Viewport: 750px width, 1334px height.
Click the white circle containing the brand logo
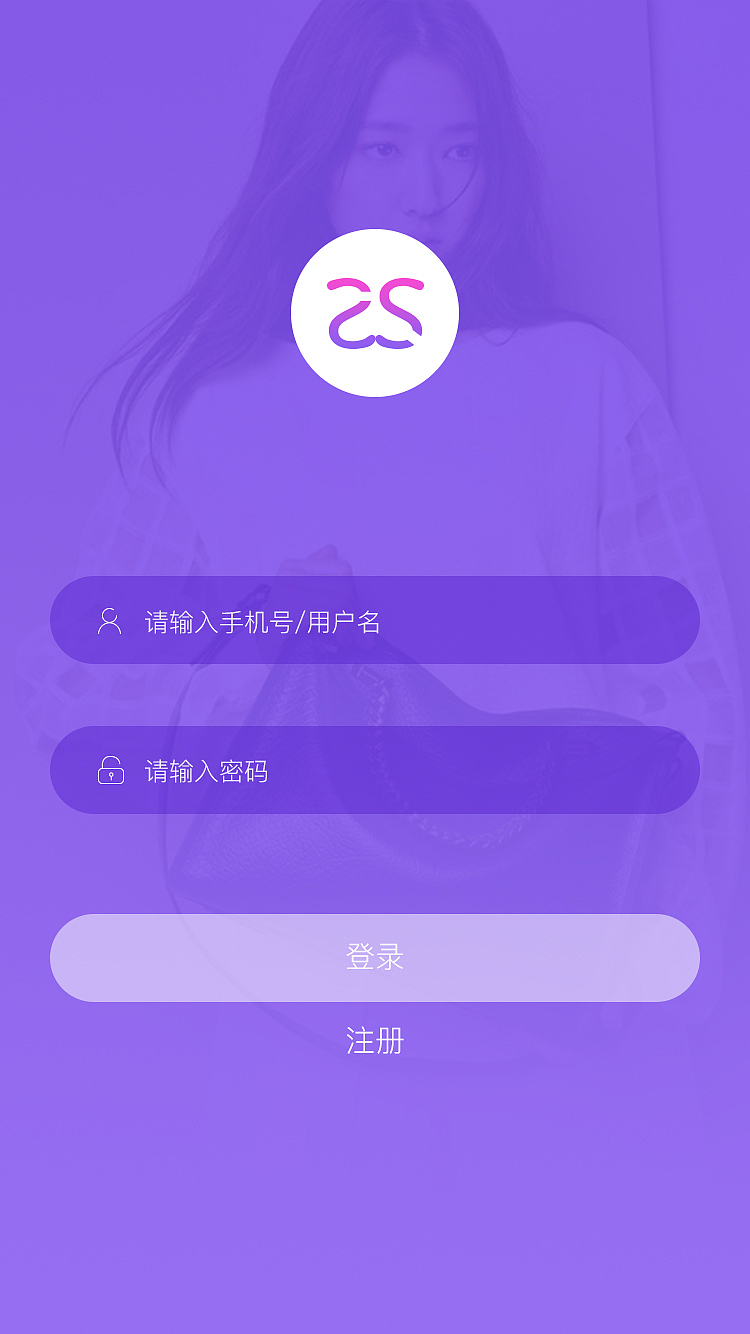pos(375,312)
